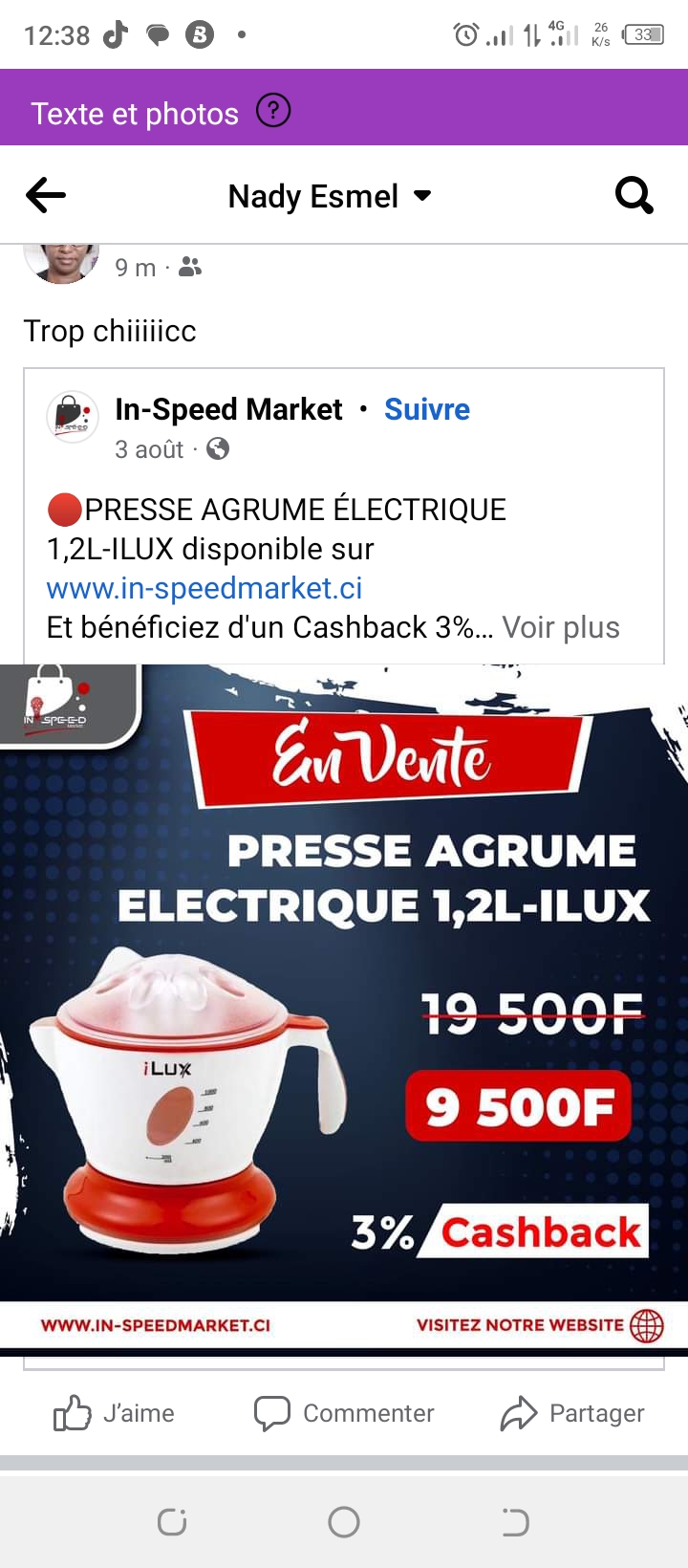The height and width of the screenshot is (1568, 688).
Task: Like the post with J'aime
Action: tap(114, 1413)
